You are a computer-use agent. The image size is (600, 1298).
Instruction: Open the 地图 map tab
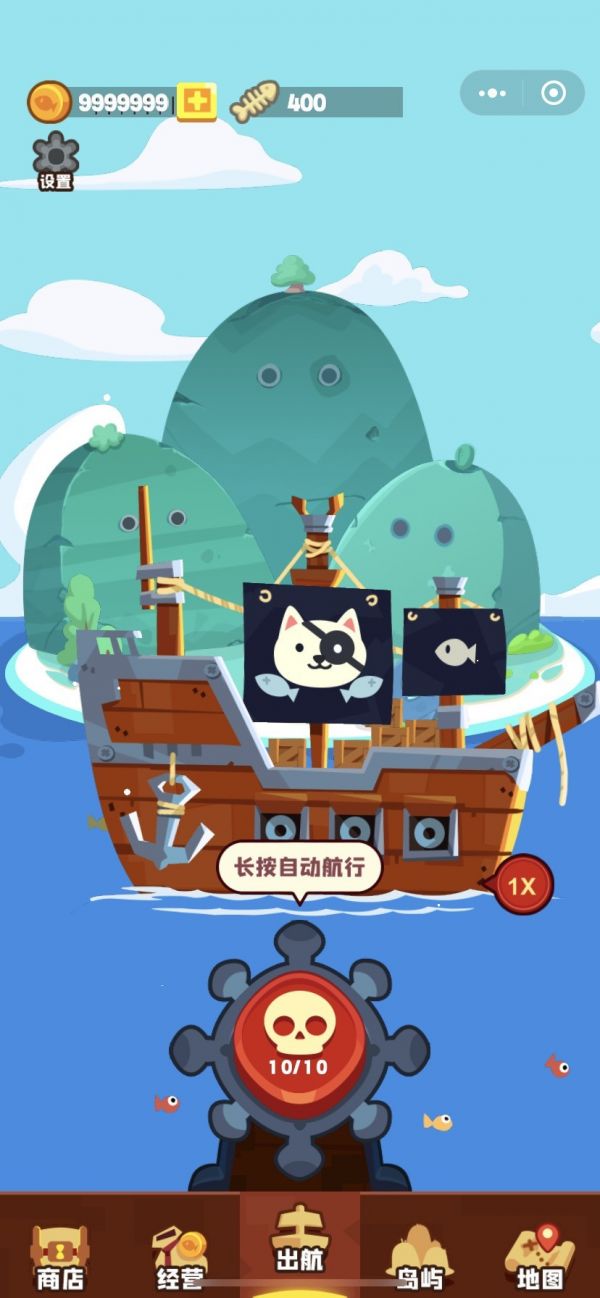(540, 1256)
